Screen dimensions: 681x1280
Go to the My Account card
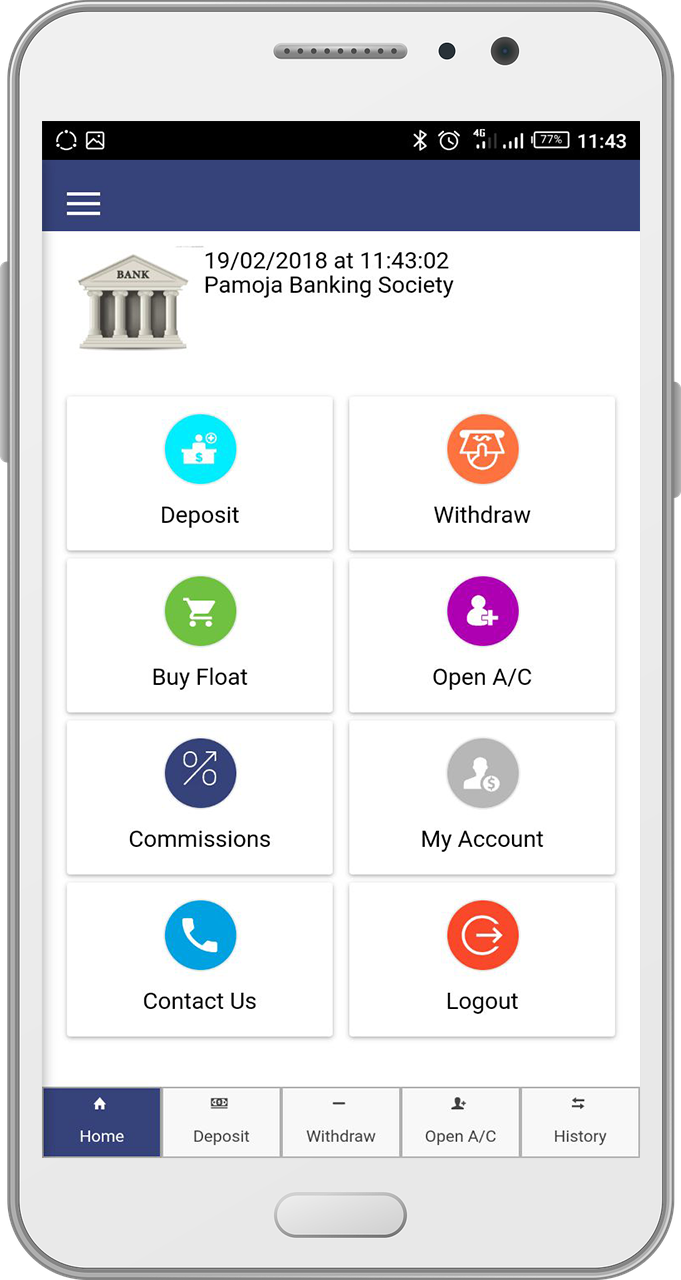481,797
